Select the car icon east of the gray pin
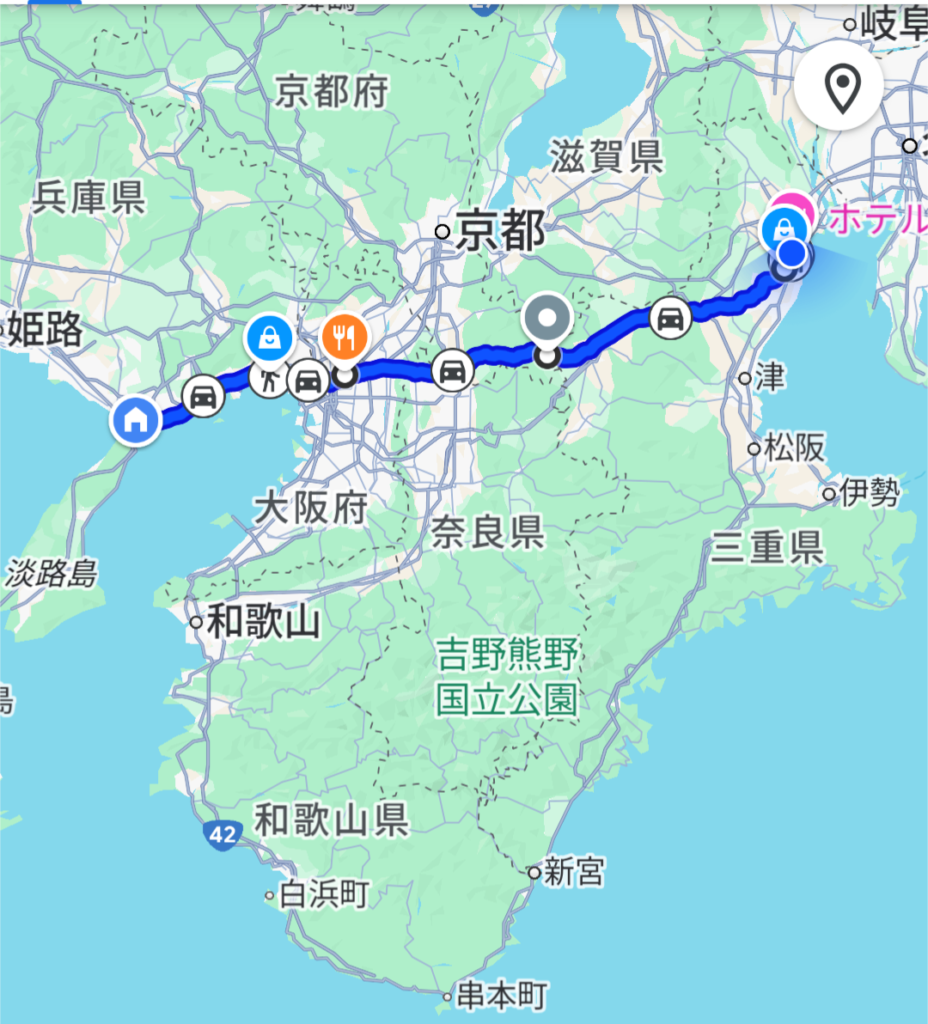This screenshot has height=1024, width=928. pos(670,318)
